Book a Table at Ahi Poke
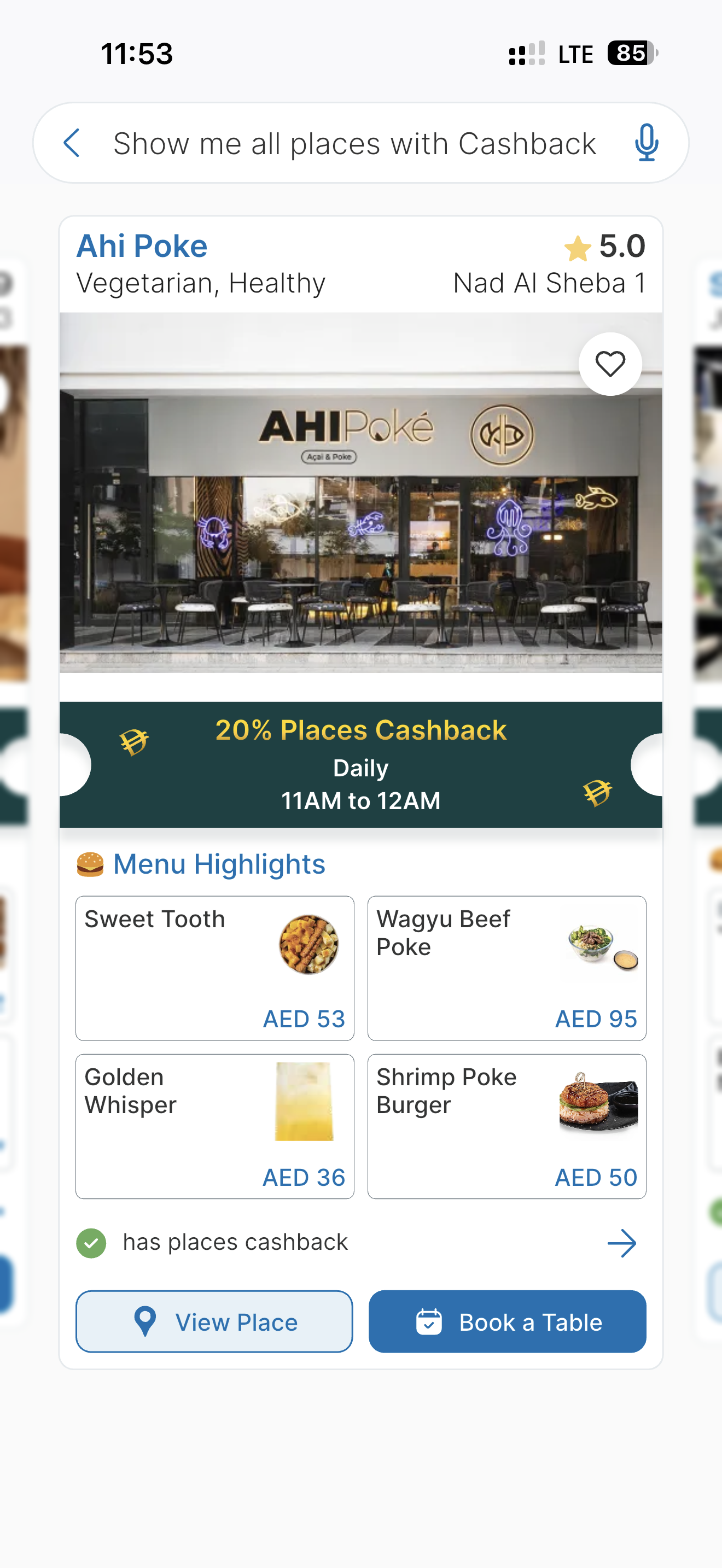 tap(506, 1321)
